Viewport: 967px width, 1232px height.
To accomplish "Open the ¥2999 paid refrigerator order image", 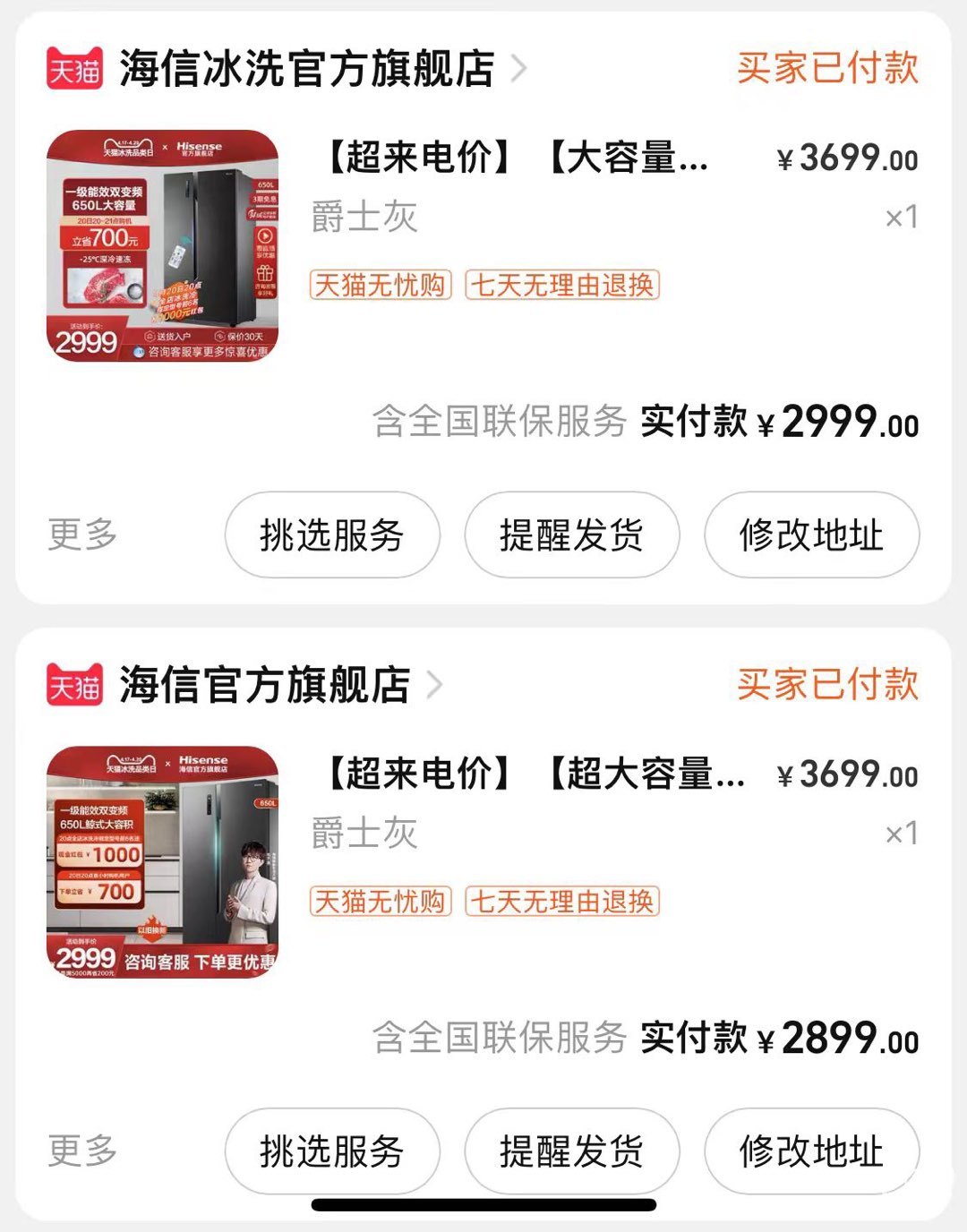I will click(163, 246).
